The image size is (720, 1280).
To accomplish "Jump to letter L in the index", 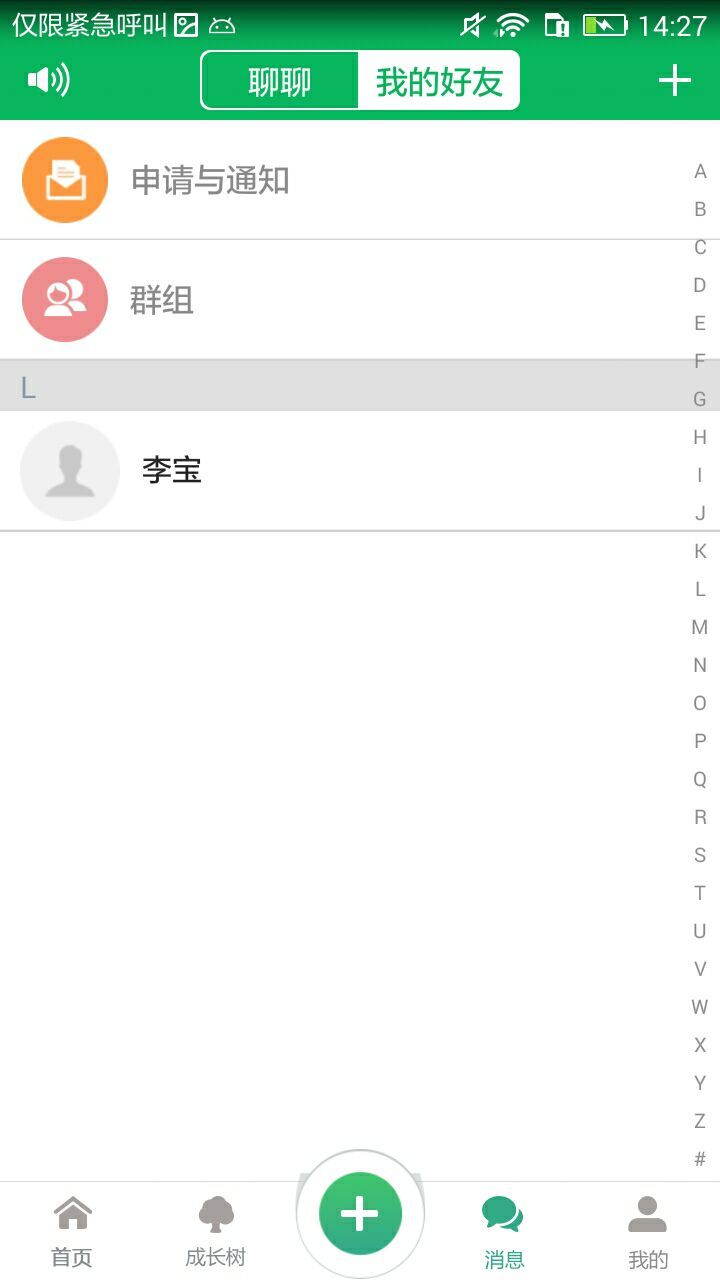I will (x=700, y=589).
